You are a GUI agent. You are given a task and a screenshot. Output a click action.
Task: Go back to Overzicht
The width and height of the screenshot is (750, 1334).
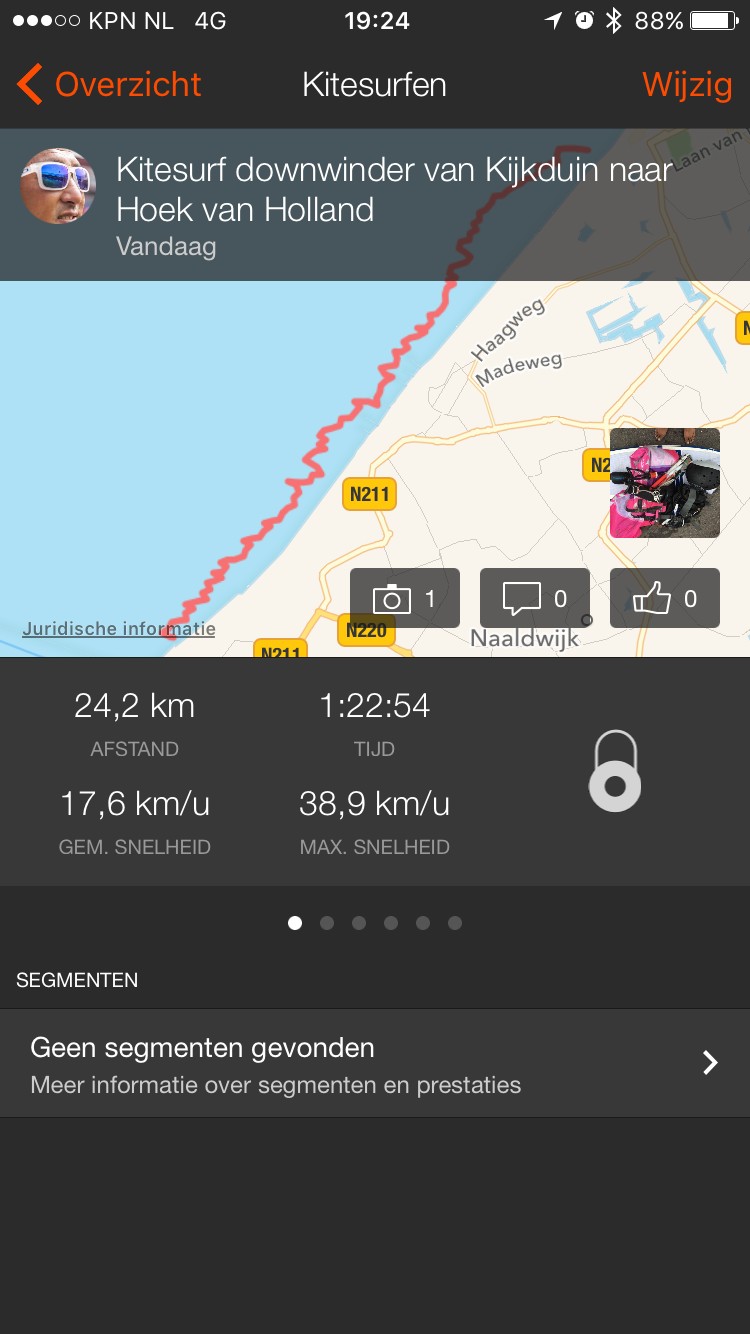(x=109, y=85)
